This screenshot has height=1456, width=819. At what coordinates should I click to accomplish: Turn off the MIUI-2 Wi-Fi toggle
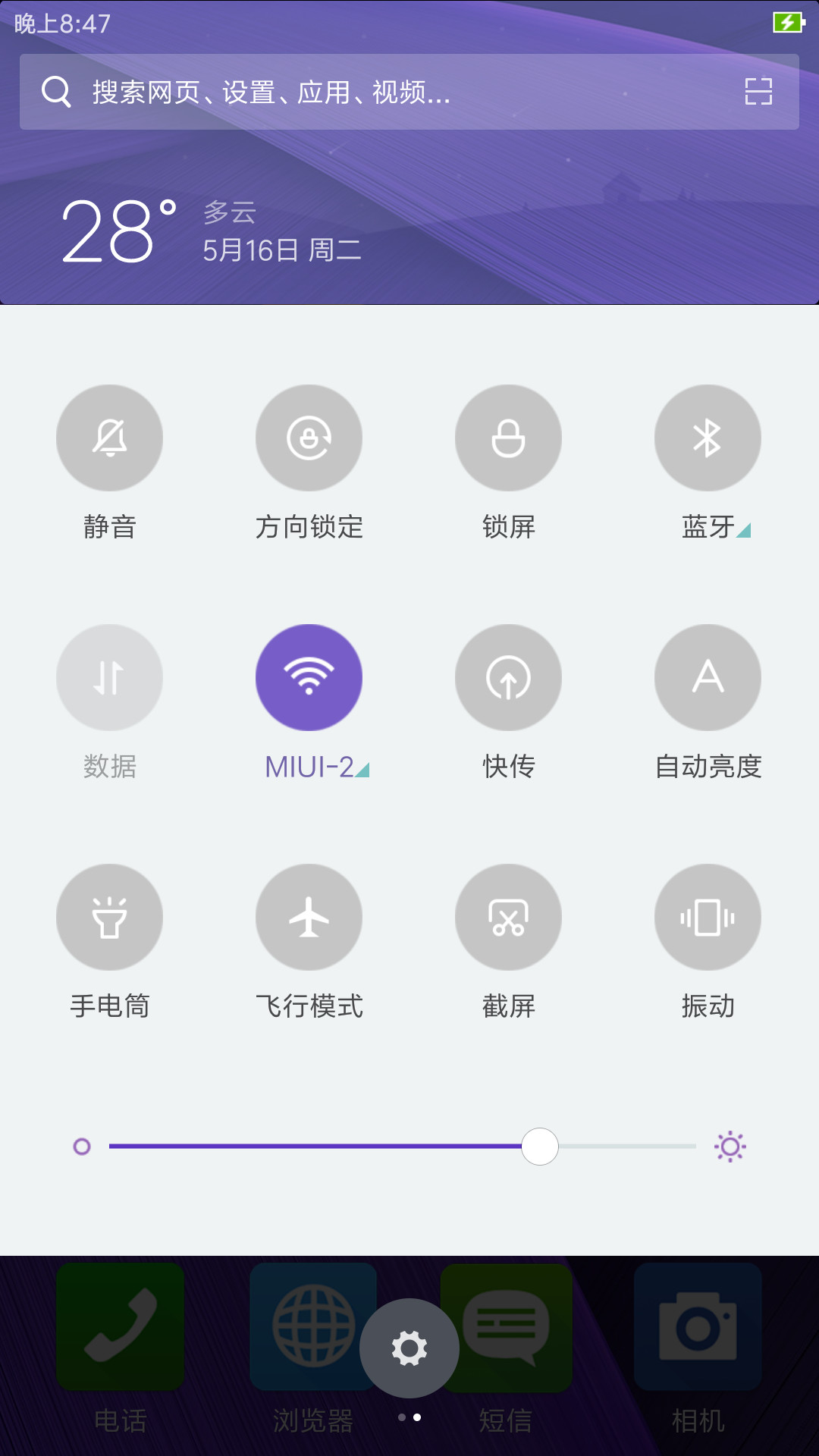309,677
